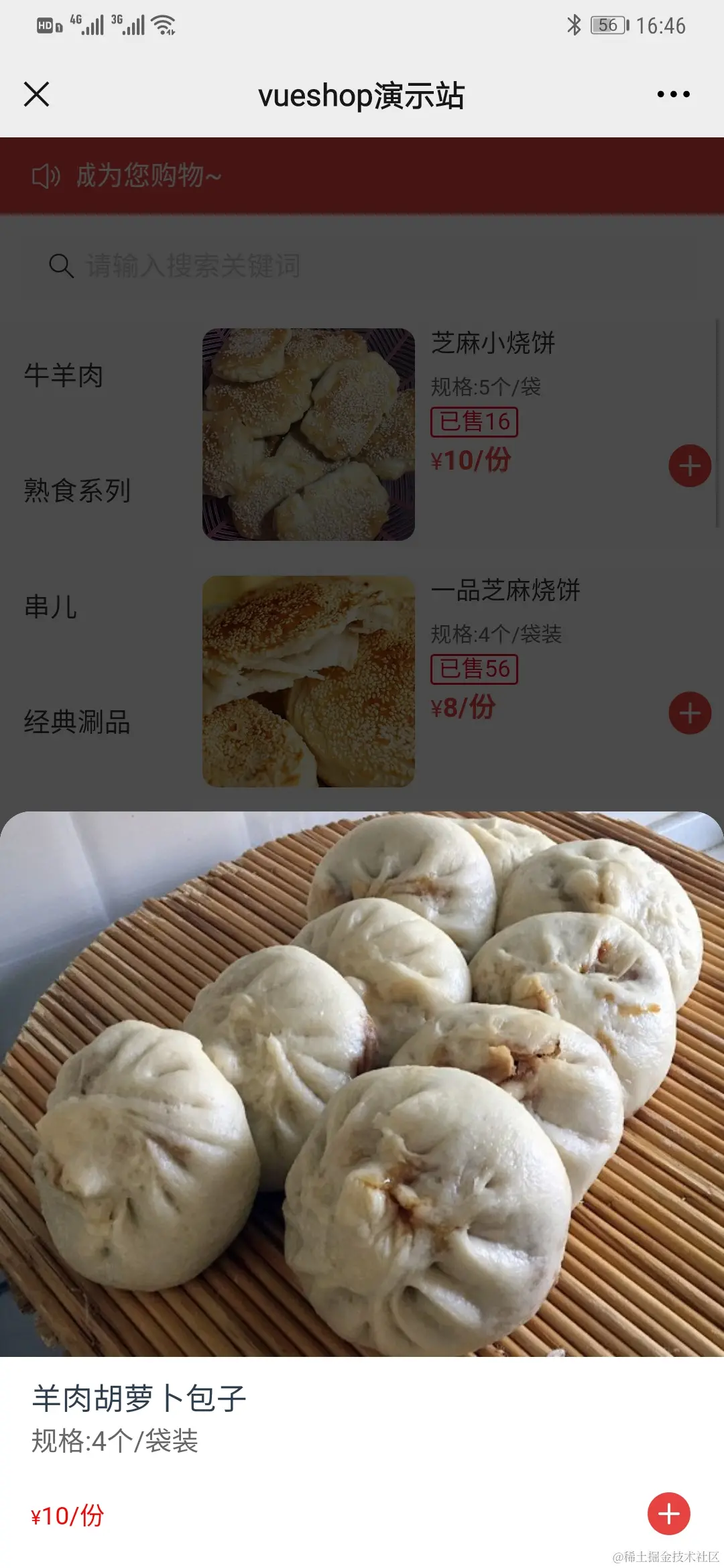Open the three-dot overflow menu
This screenshot has width=724, height=1568.
(673, 94)
